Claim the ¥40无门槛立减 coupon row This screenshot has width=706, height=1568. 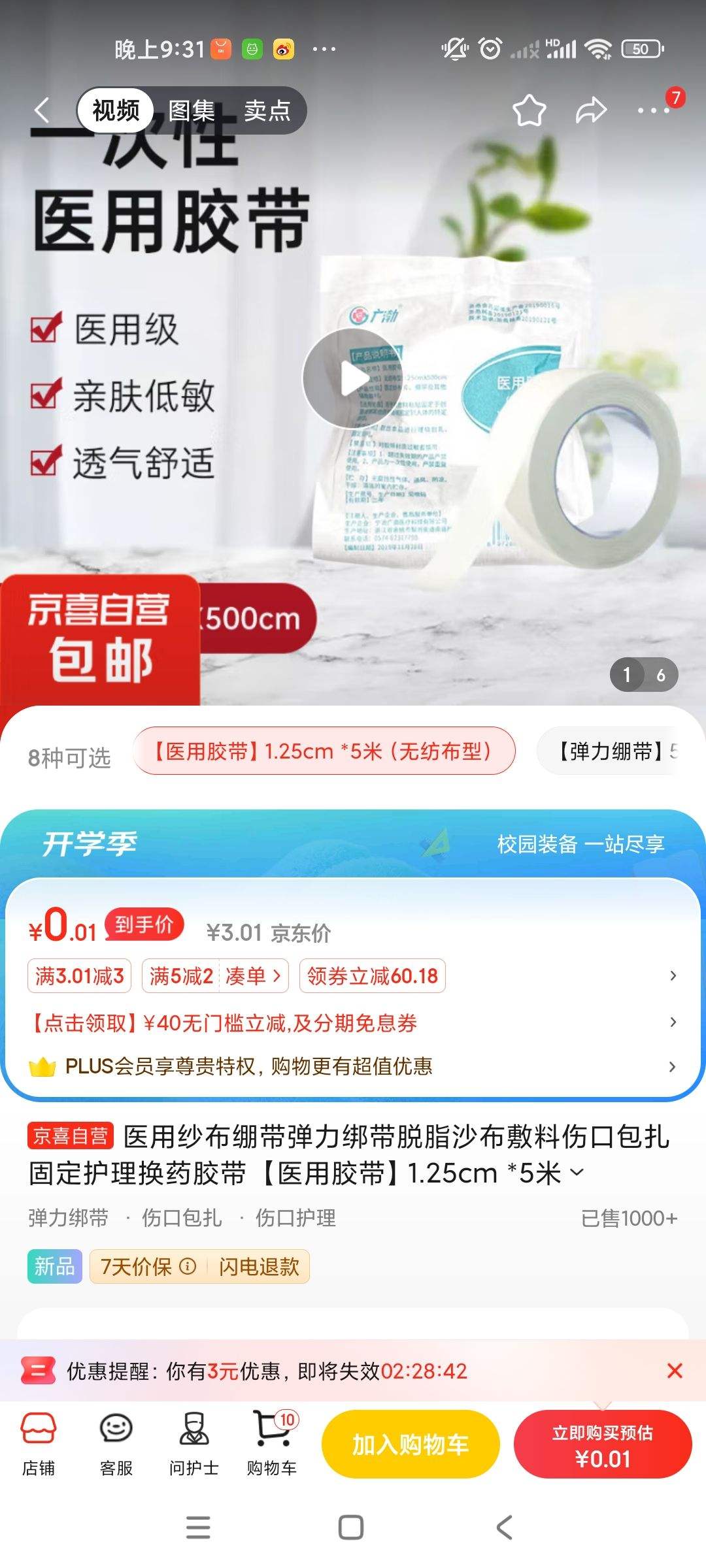click(x=353, y=1022)
